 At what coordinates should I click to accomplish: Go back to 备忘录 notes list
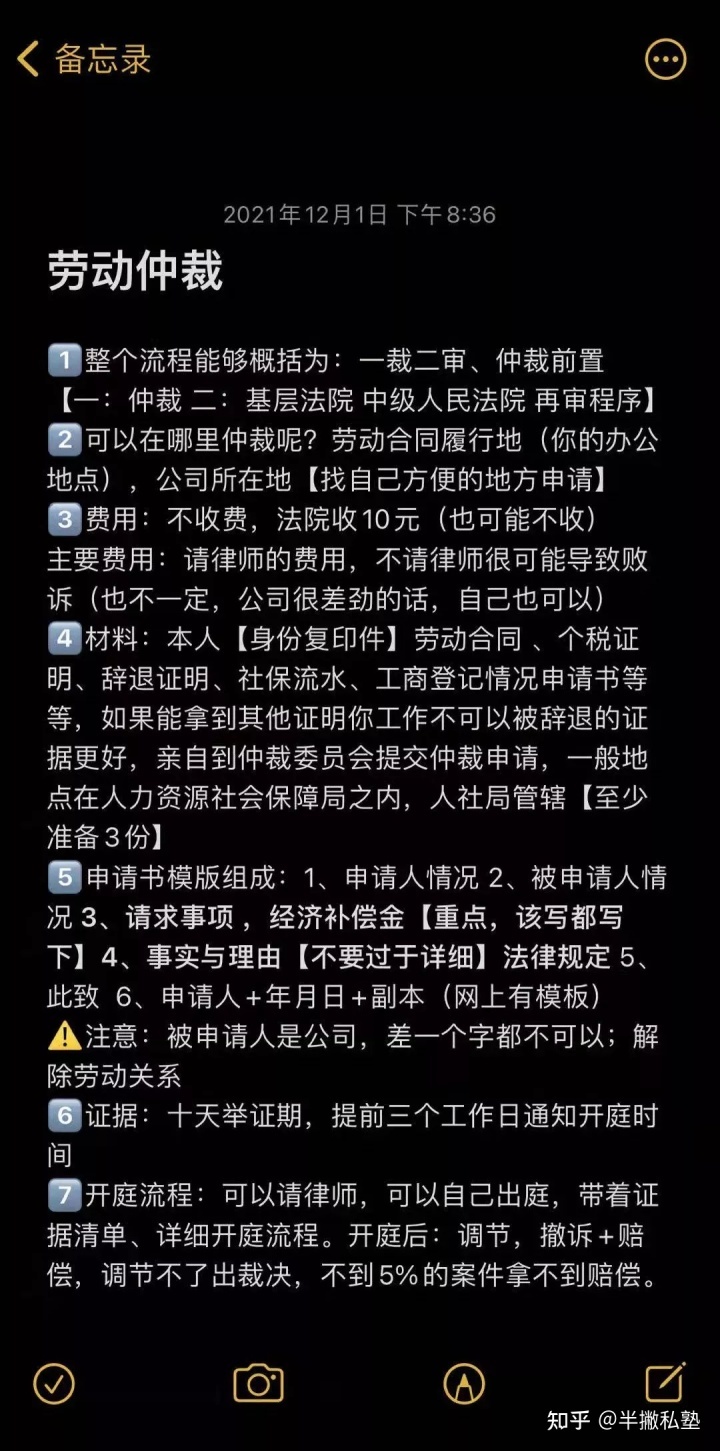(84, 59)
